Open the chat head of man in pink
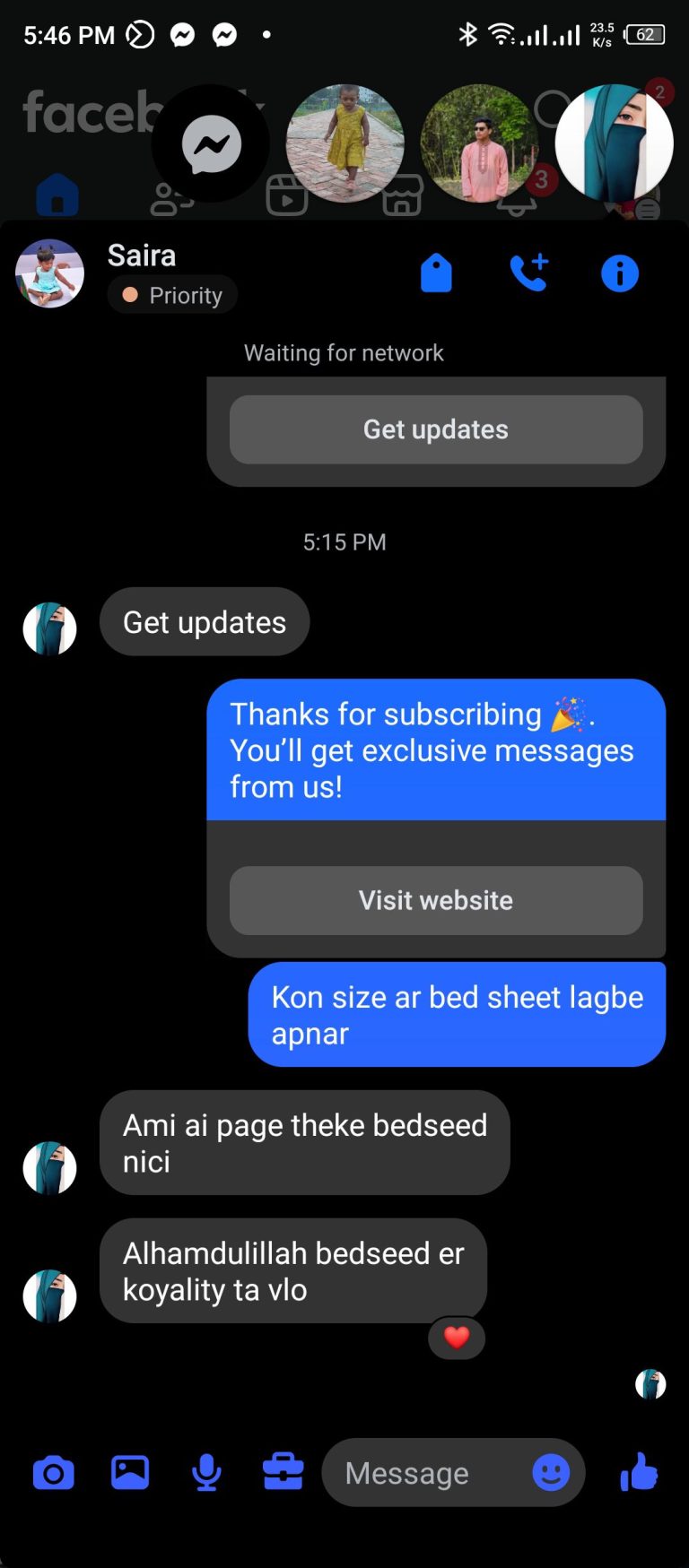Image resolution: width=689 pixels, height=1568 pixels. coord(479,143)
